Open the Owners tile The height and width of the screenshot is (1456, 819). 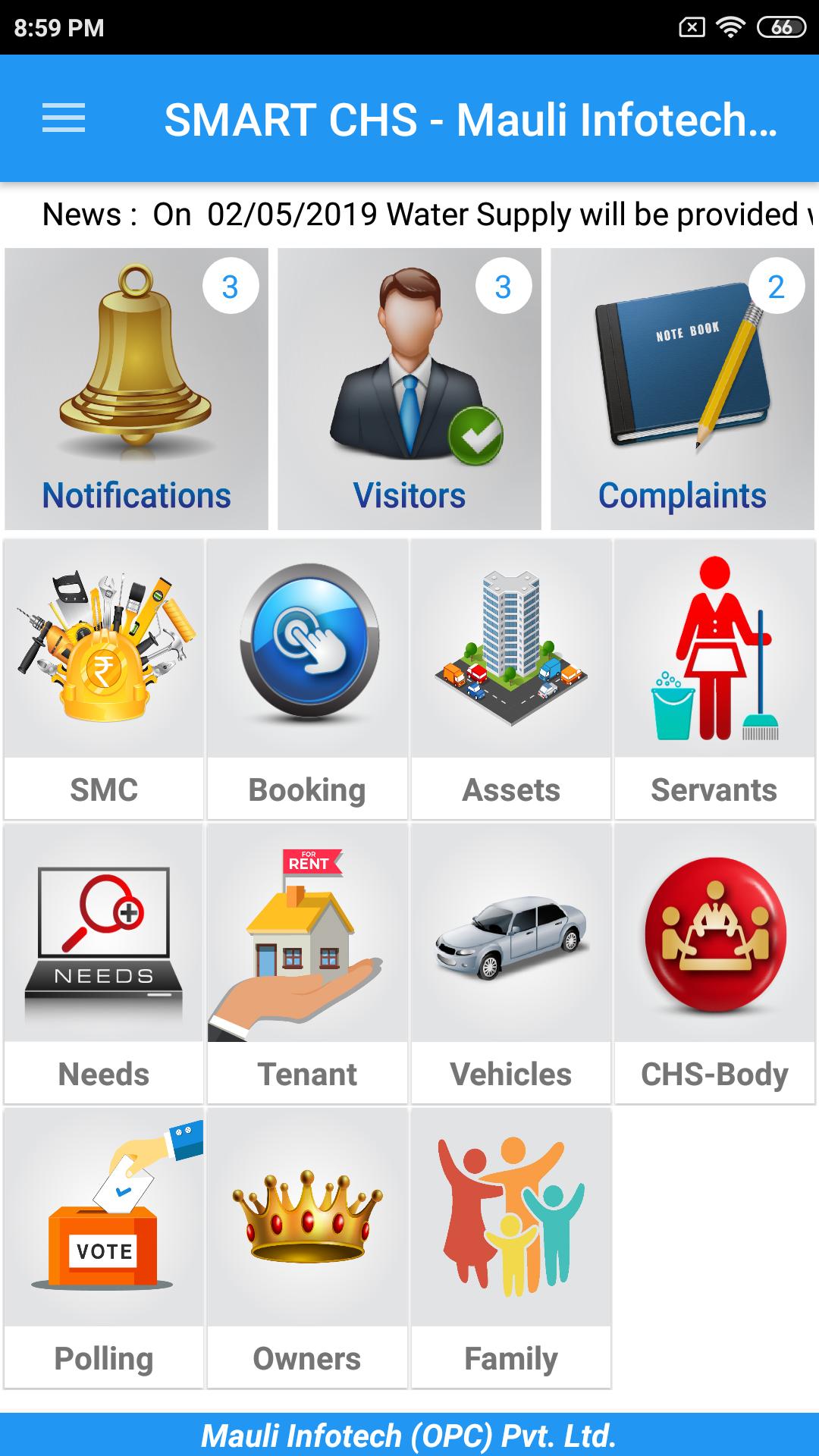pos(307,1247)
